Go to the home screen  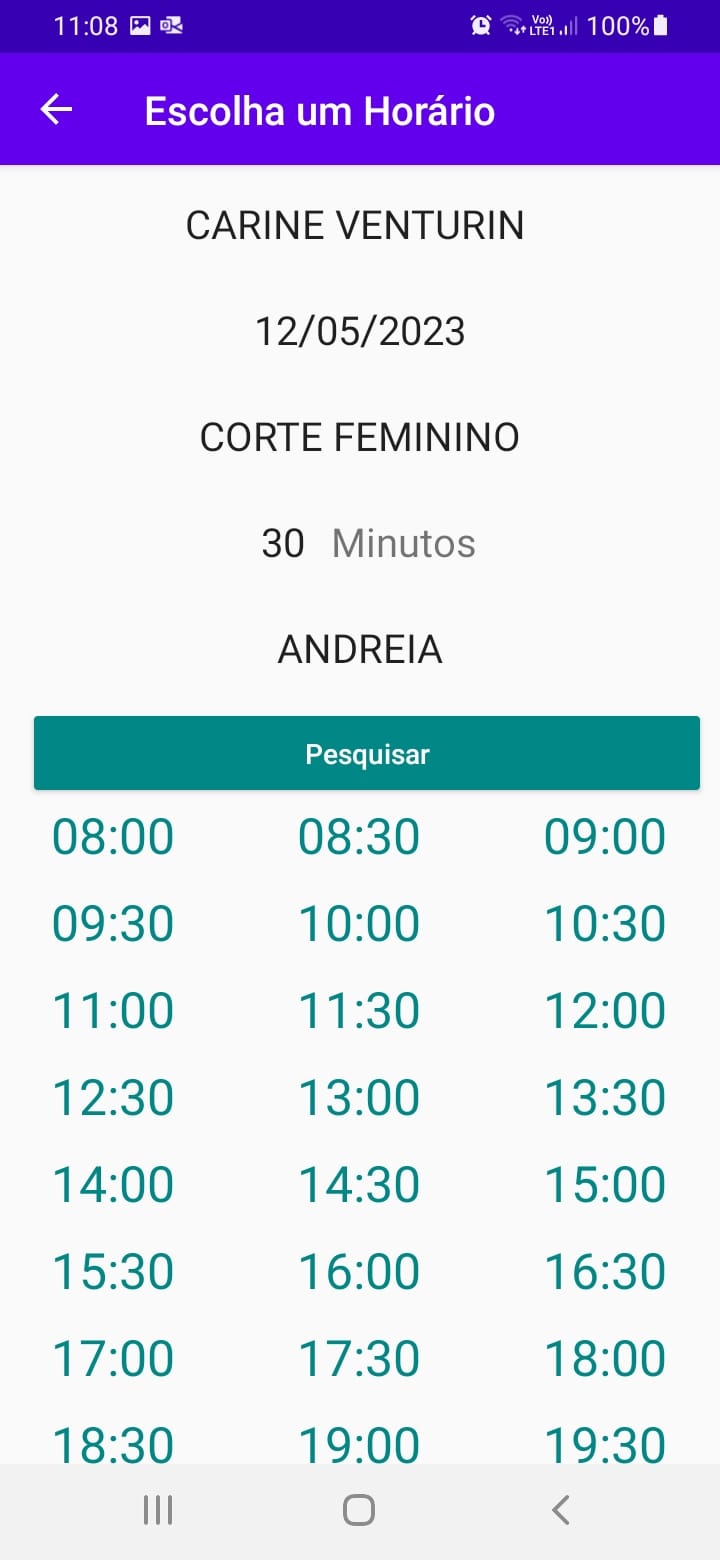click(359, 1510)
